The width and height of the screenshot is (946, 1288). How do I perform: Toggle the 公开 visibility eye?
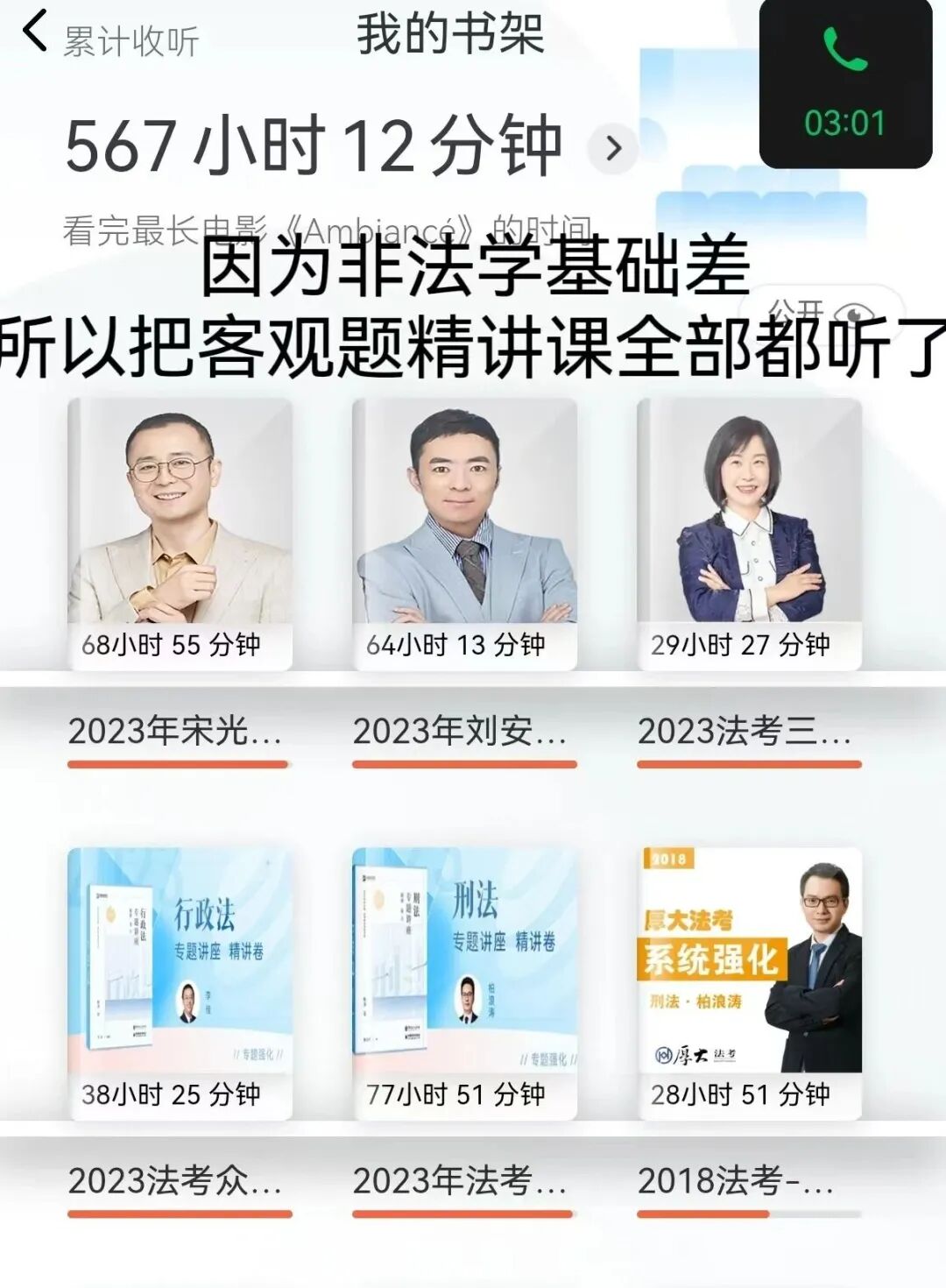854,314
